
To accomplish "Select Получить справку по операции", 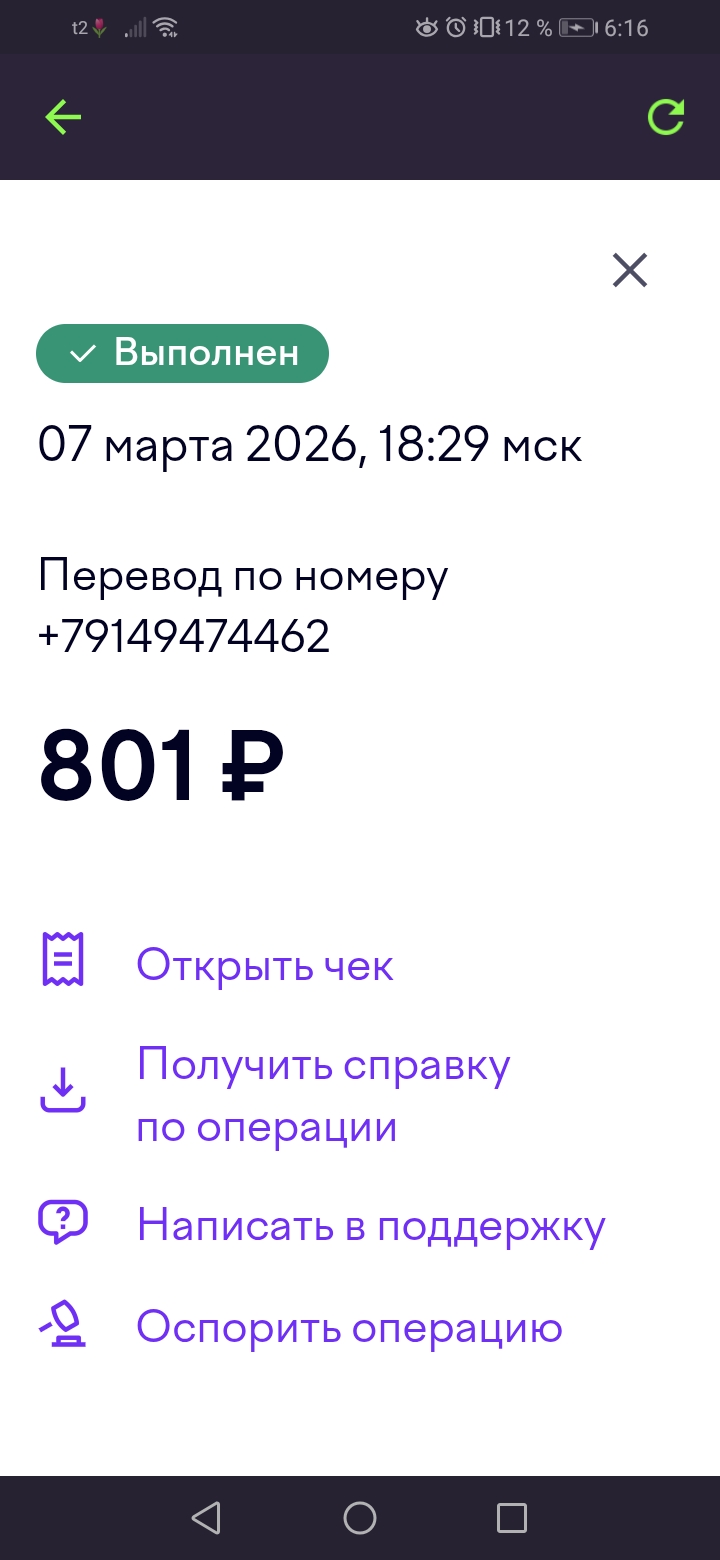I will click(323, 1096).
